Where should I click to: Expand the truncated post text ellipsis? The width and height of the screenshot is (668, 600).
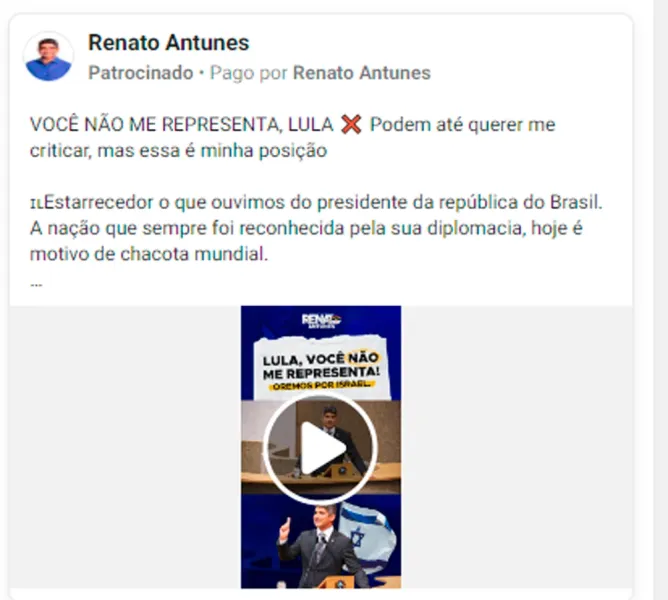(37, 284)
